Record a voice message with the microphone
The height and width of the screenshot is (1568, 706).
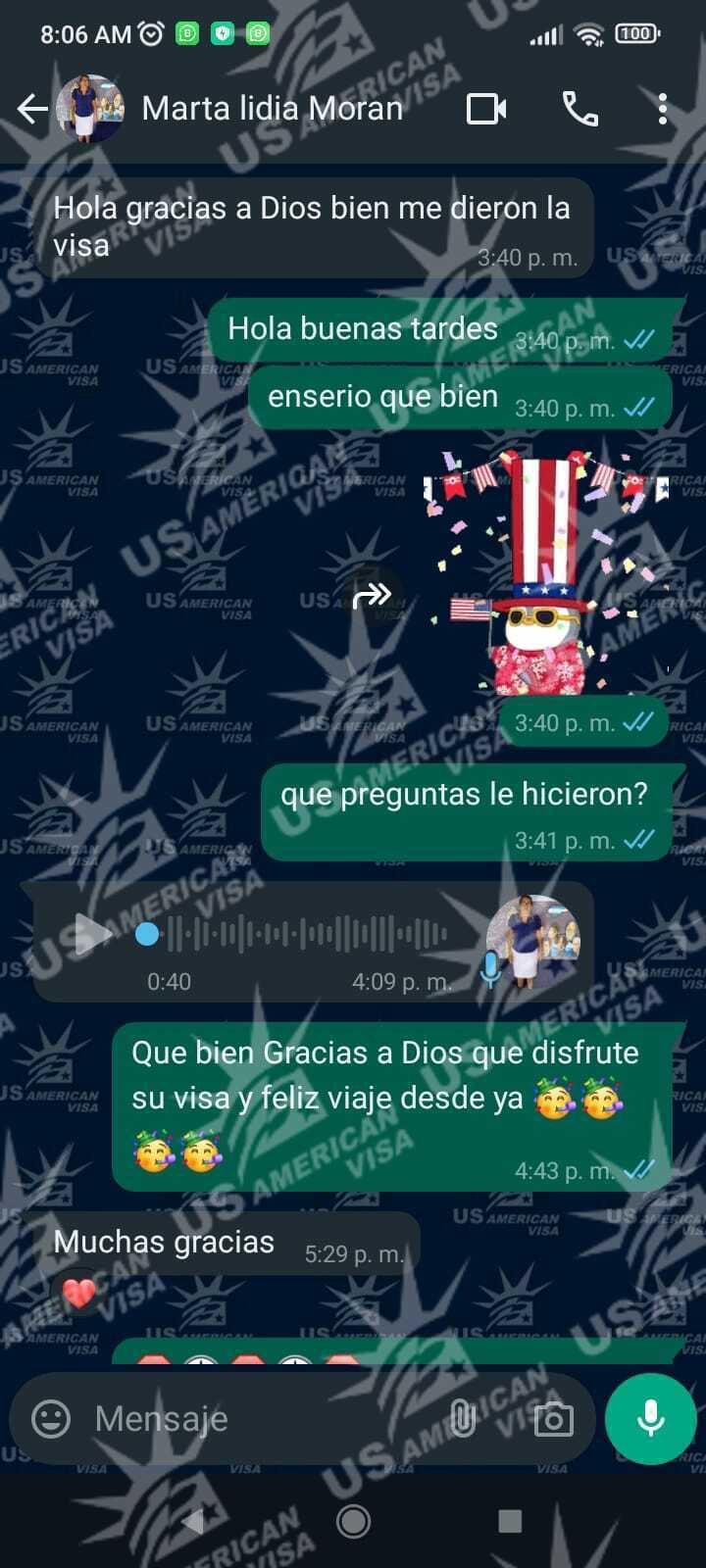tap(650, 1418)
